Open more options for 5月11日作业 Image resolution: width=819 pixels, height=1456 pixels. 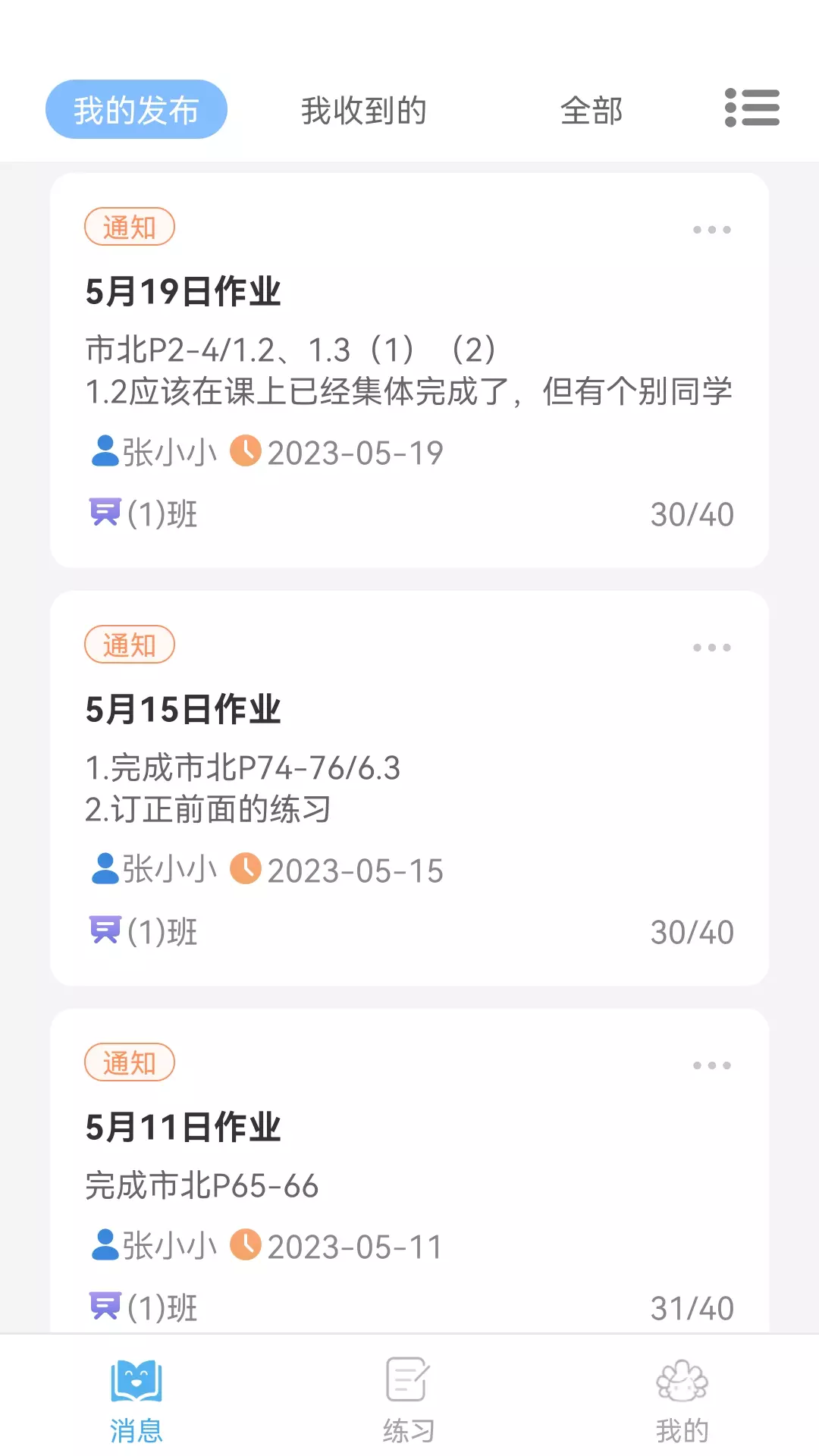pyautogui.click(x=711, y=1065)
